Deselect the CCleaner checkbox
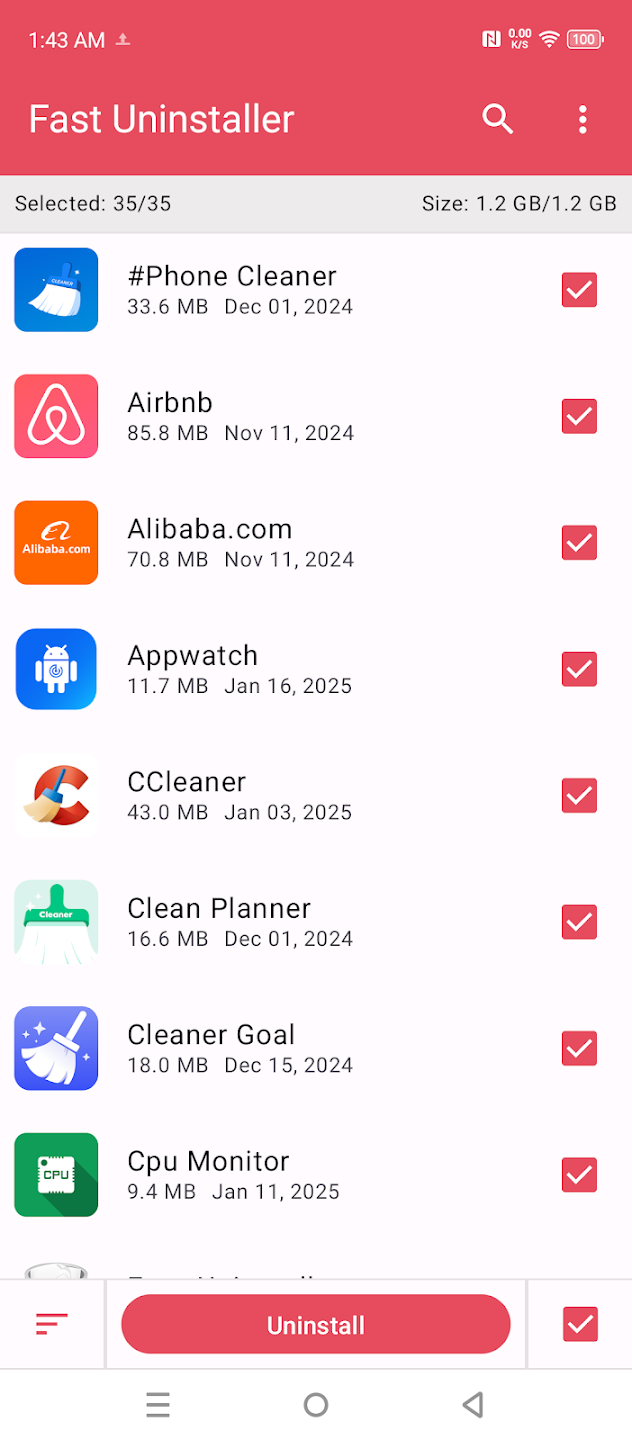Viewport: 632px width, 1440px height. 579,796
